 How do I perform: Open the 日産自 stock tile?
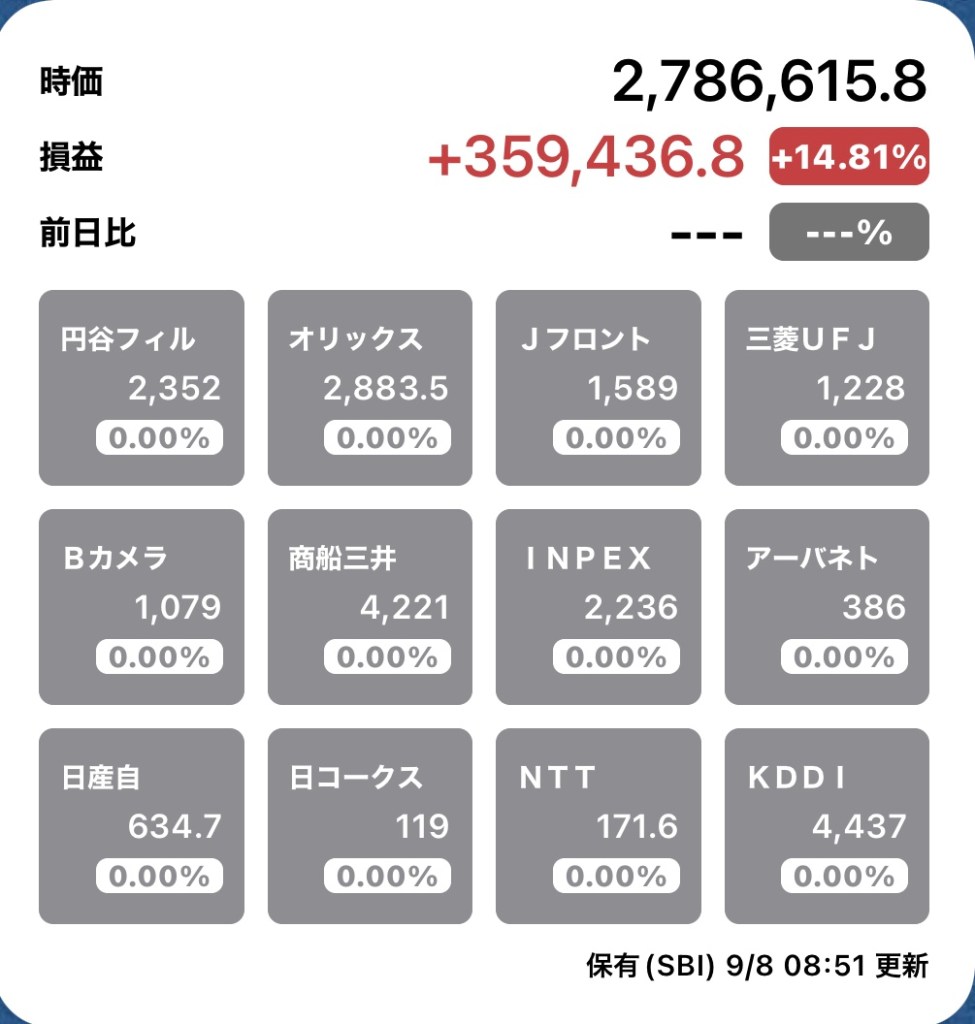141,826
